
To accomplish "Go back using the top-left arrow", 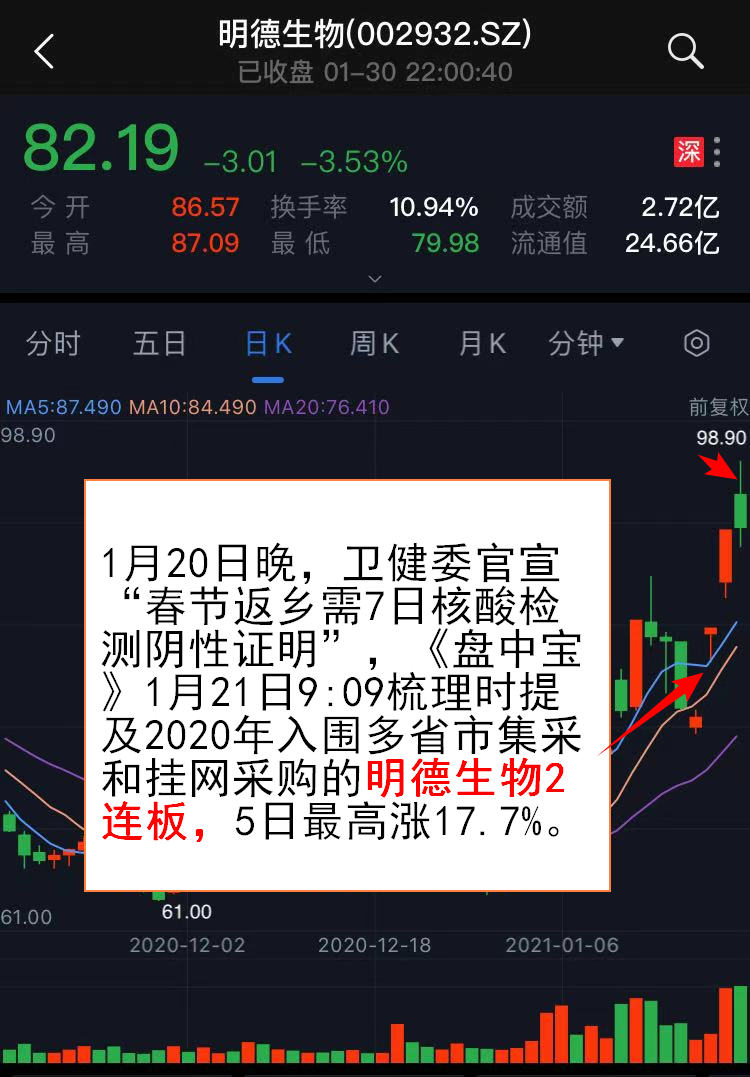I will 44,51.
